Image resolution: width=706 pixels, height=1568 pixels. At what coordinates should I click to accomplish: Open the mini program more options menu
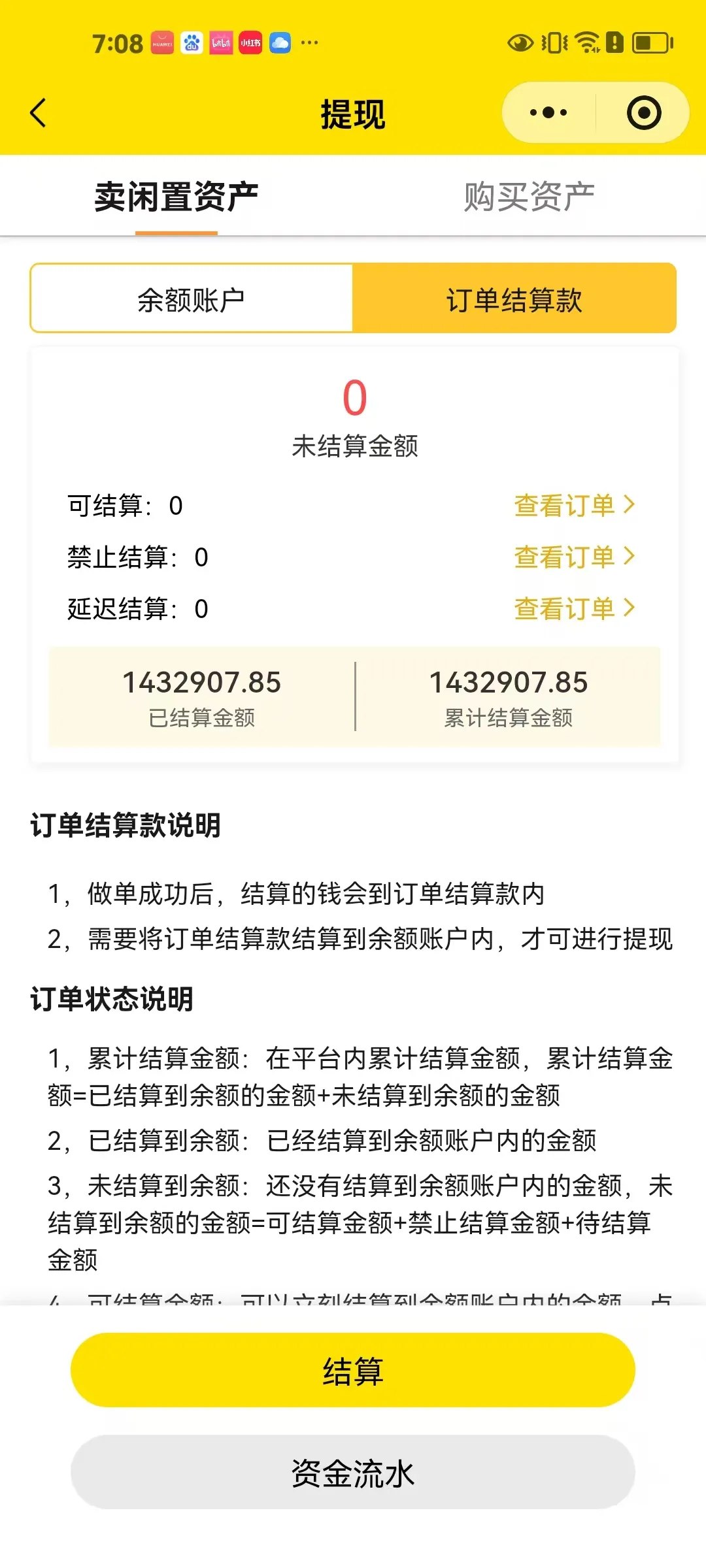pos(548,113)
